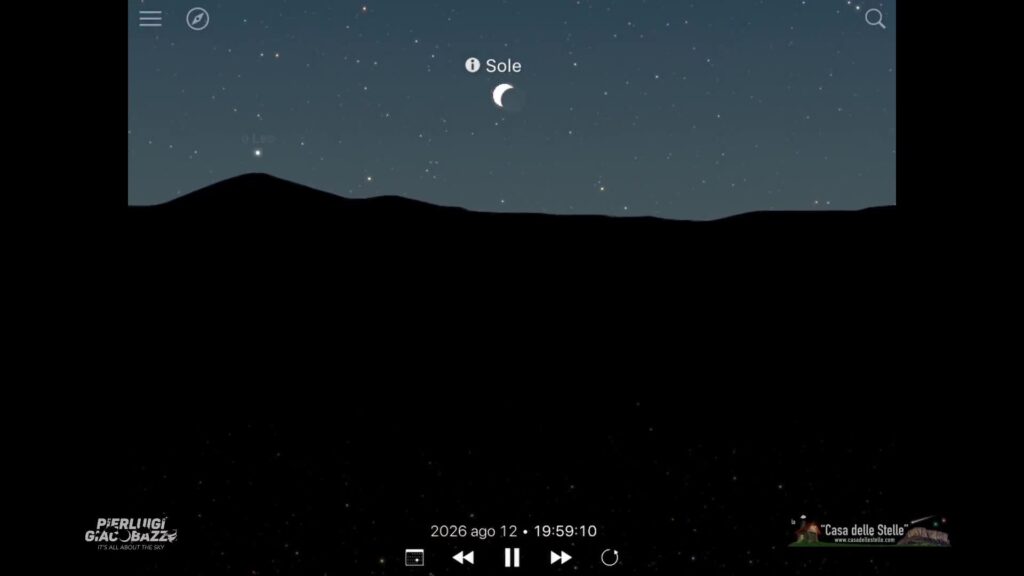Tap the compass orientation icon
This screenshot has width=1024, height=576.
click(198, 19)
